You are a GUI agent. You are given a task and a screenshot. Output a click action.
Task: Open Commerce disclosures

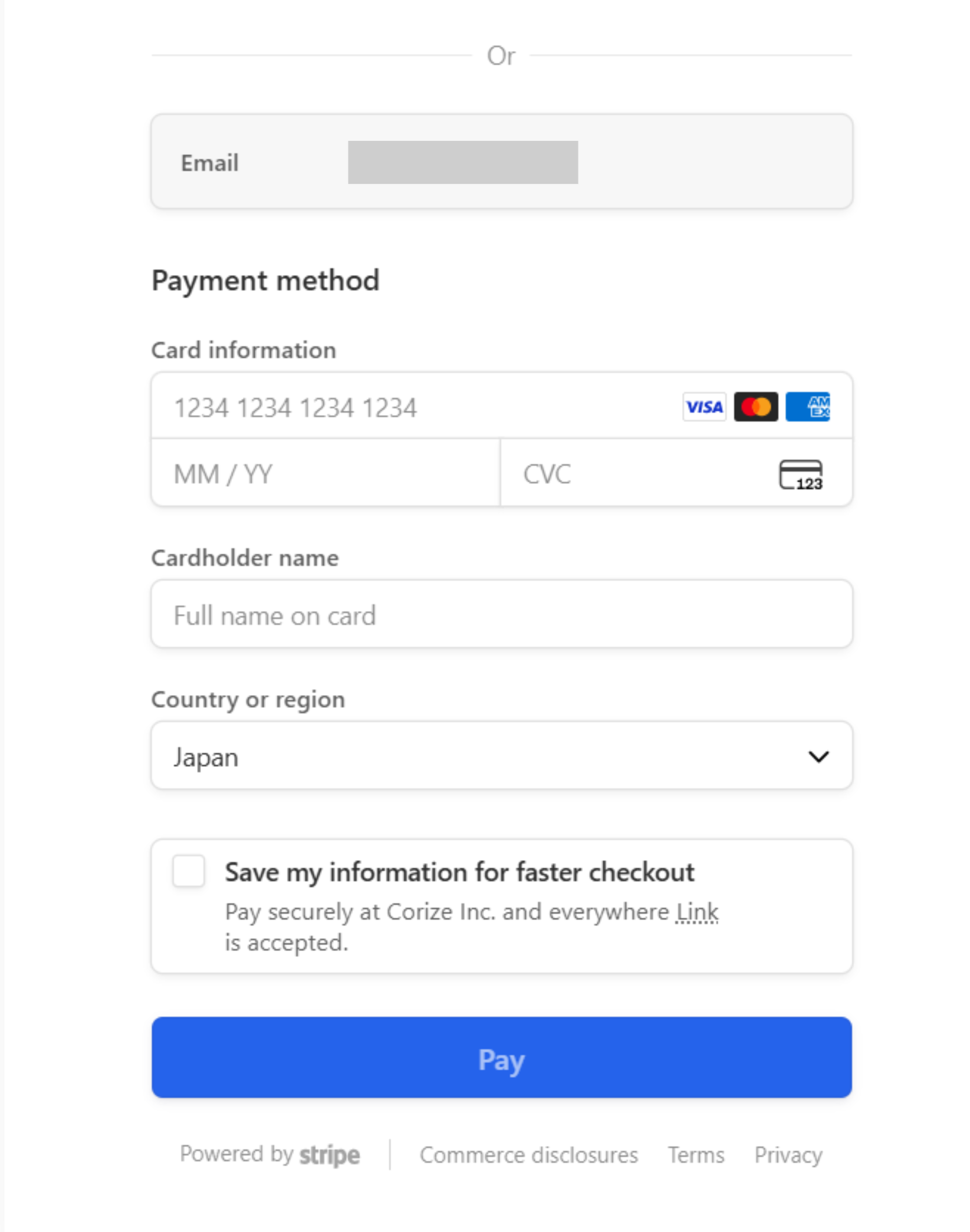click(528, 1155)
